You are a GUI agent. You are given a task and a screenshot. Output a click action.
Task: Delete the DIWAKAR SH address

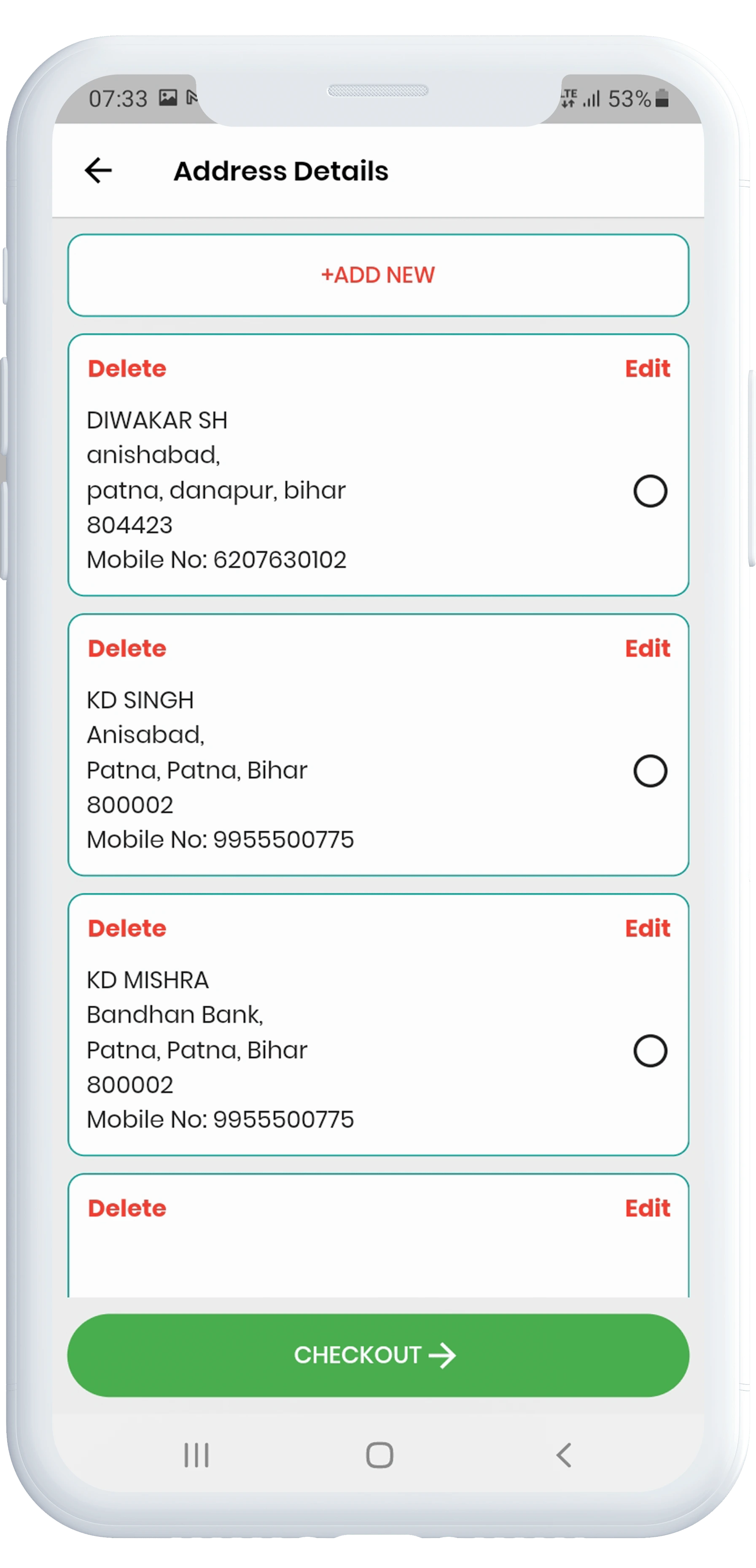(x=126, y=369)
